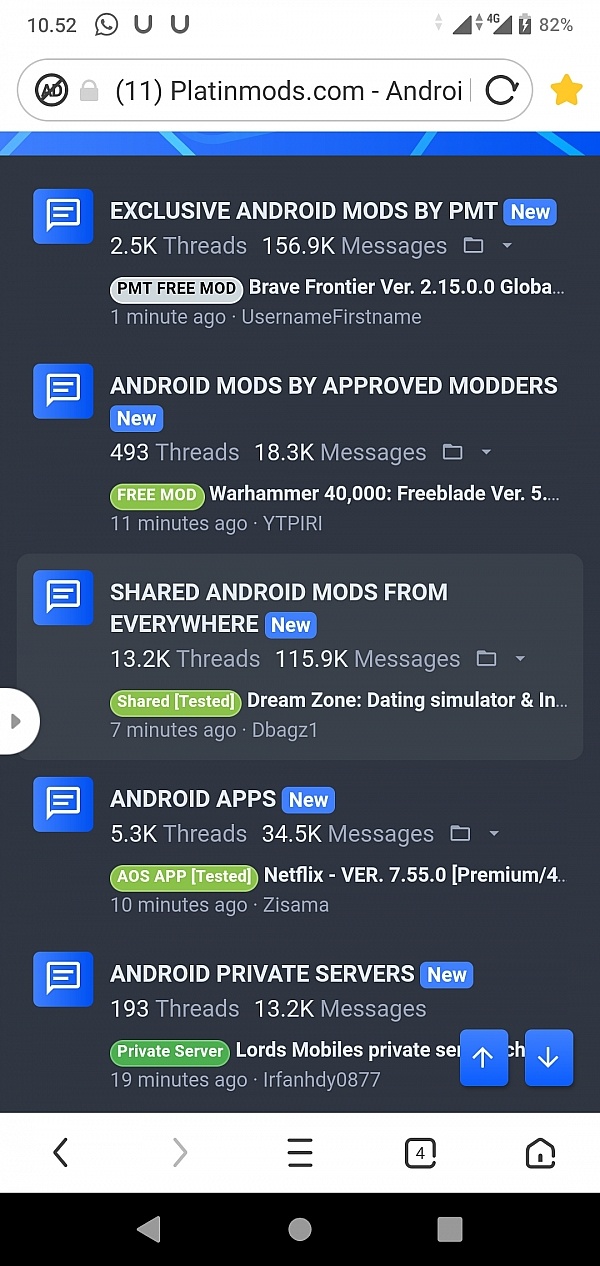This screenshot has width=600, height=1266.
Task: Bookmark this page with the star
Action: click(x=566, y=91)
